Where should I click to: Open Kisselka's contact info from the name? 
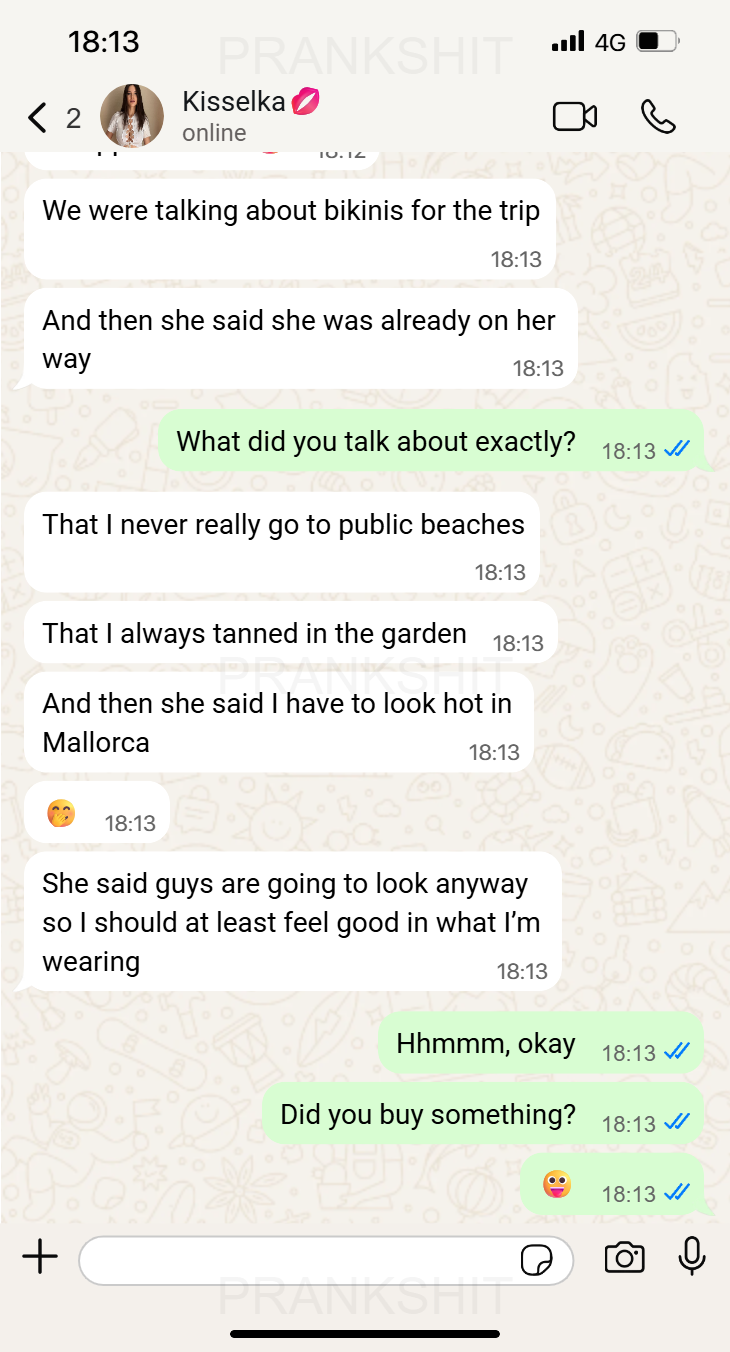point(235,101)
